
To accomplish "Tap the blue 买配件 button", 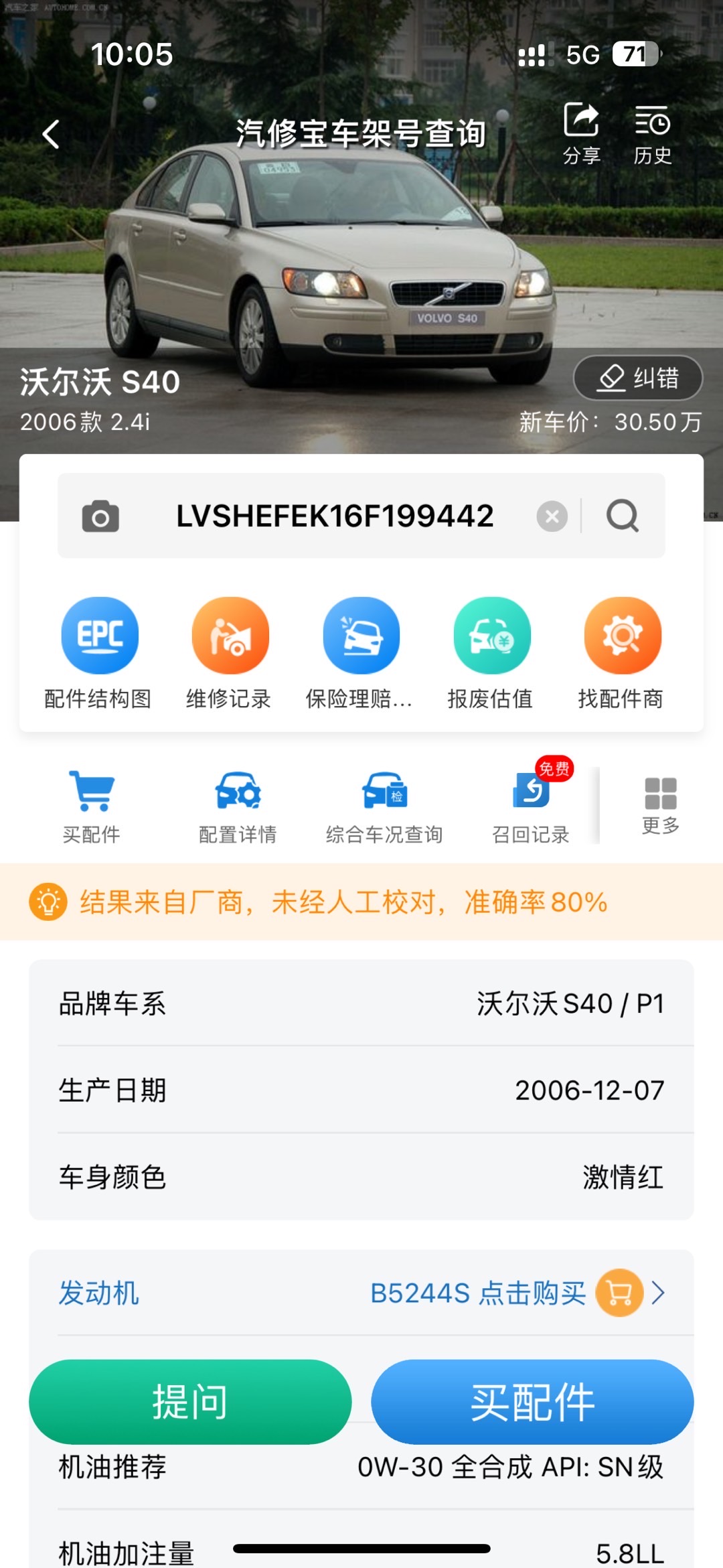I will [532, 1402].
